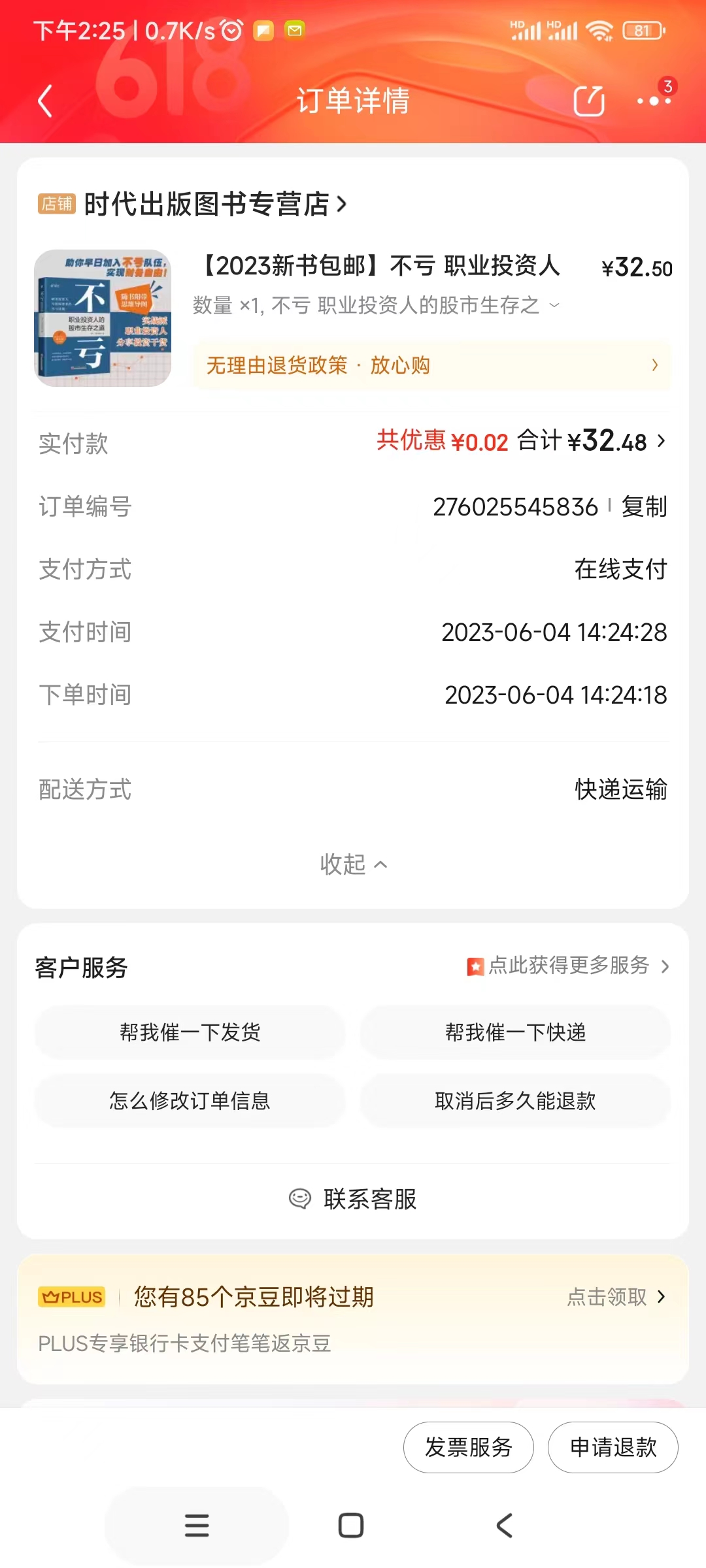Open the three-dot more menu

(654, 101)
